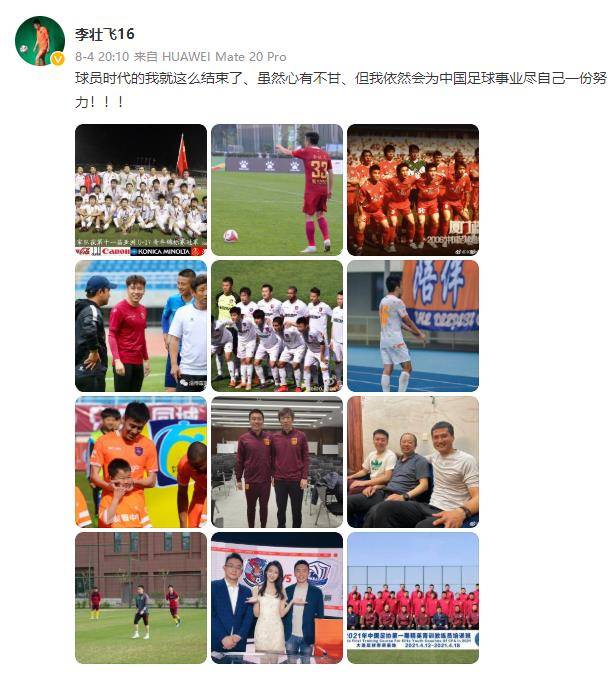The height and width of the screenshot is (680, 608).
Task: Open the TV studio photo with the woman in white
Action: coord(277,598)
